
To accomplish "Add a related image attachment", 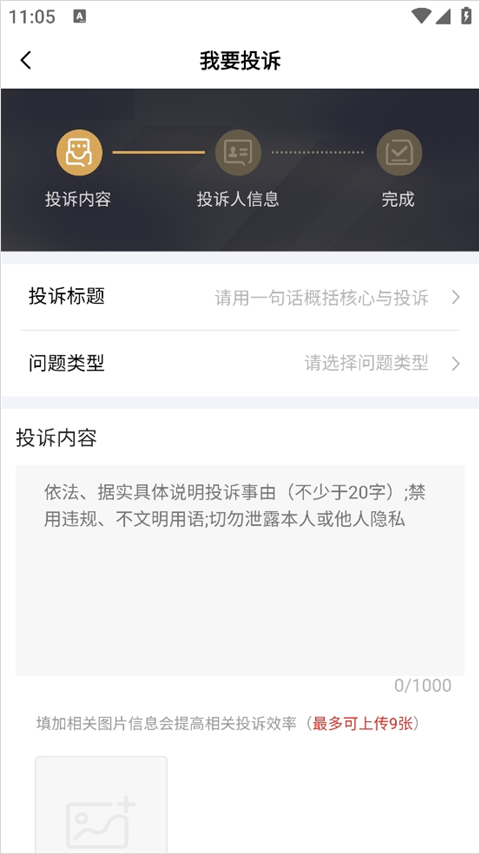I will pos(101,804).
